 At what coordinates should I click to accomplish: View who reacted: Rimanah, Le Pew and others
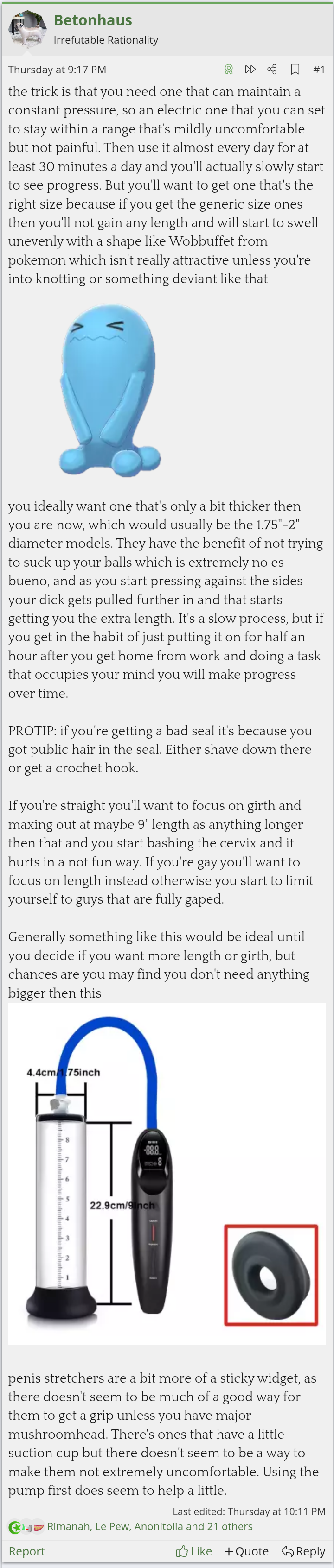pos(149,1526)
